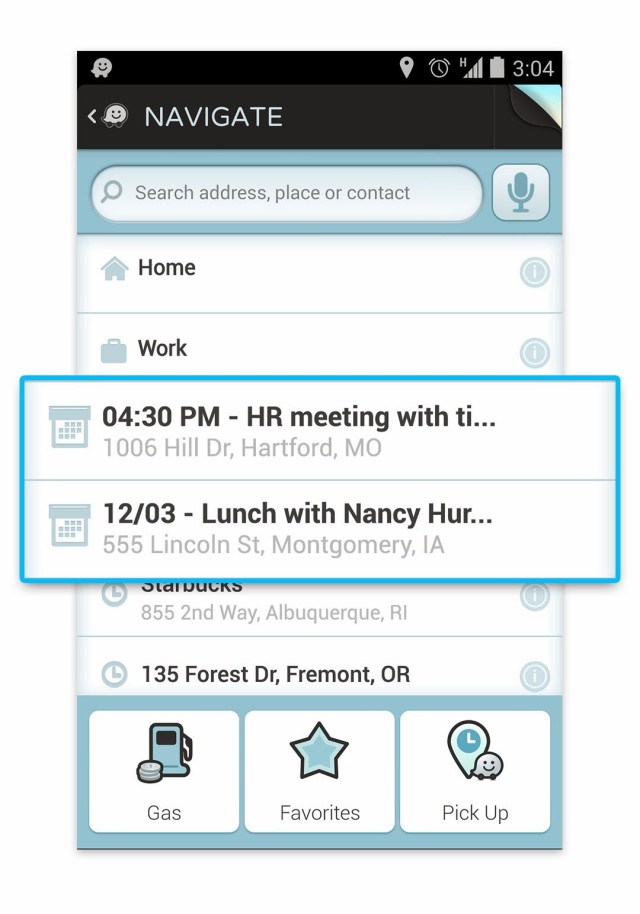This screenshot has height=914, width=640.
Task: Open info icon for 135 Forest Dr
Action: (x=535, y=677)
